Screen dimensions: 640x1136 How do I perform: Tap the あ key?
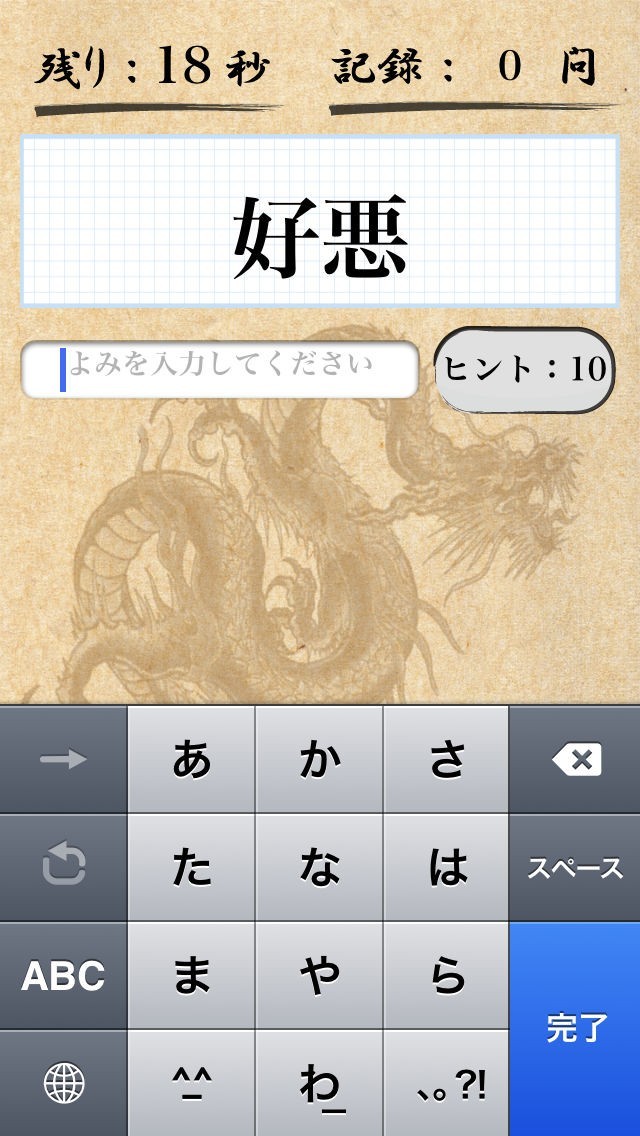pyautogui.click(x=191, y=759)
